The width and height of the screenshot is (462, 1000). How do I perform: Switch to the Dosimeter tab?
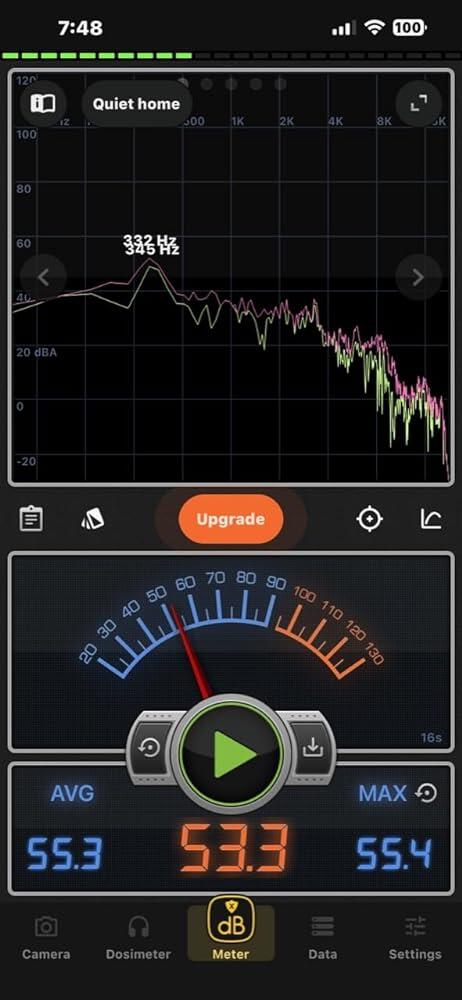click(138, 938)
